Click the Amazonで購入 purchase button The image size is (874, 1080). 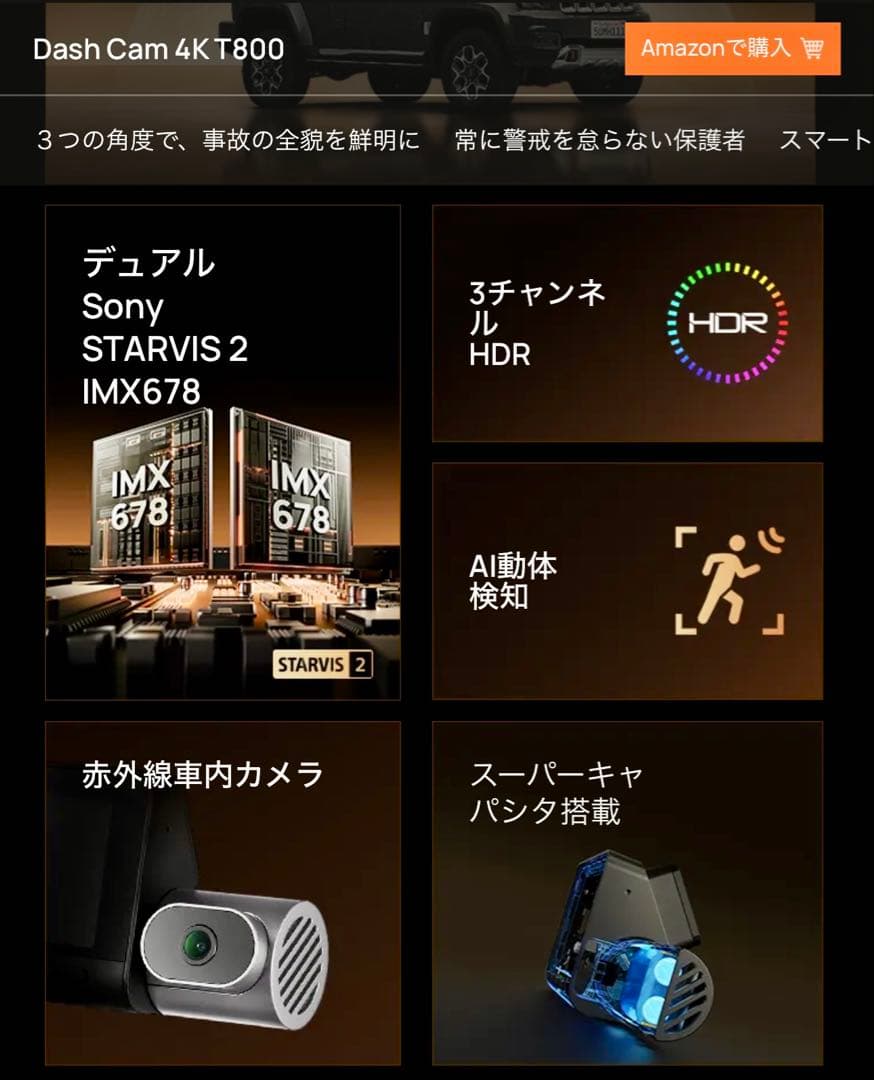(735, 47)
